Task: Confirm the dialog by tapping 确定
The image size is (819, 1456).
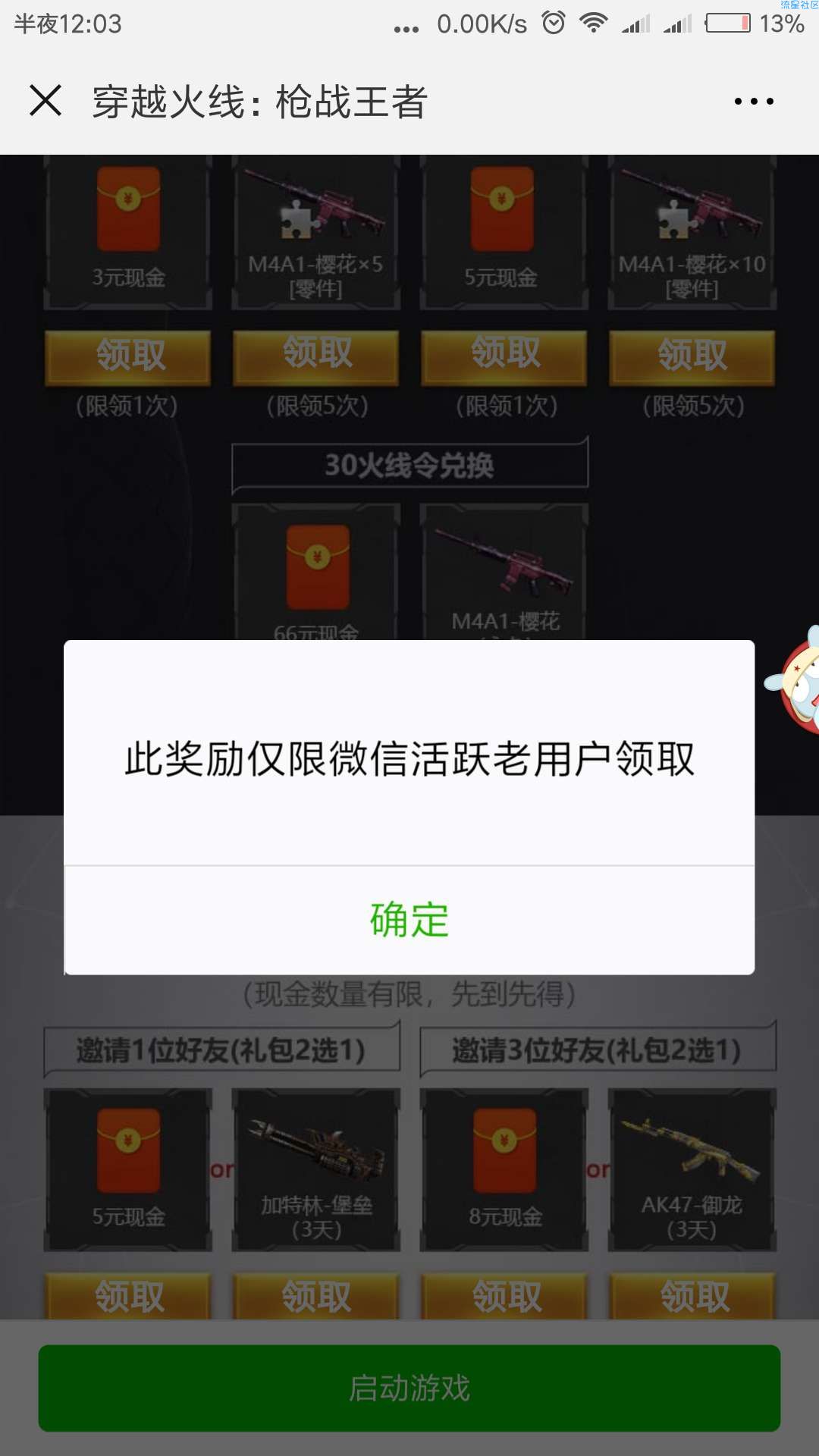Action: point(409,920)
